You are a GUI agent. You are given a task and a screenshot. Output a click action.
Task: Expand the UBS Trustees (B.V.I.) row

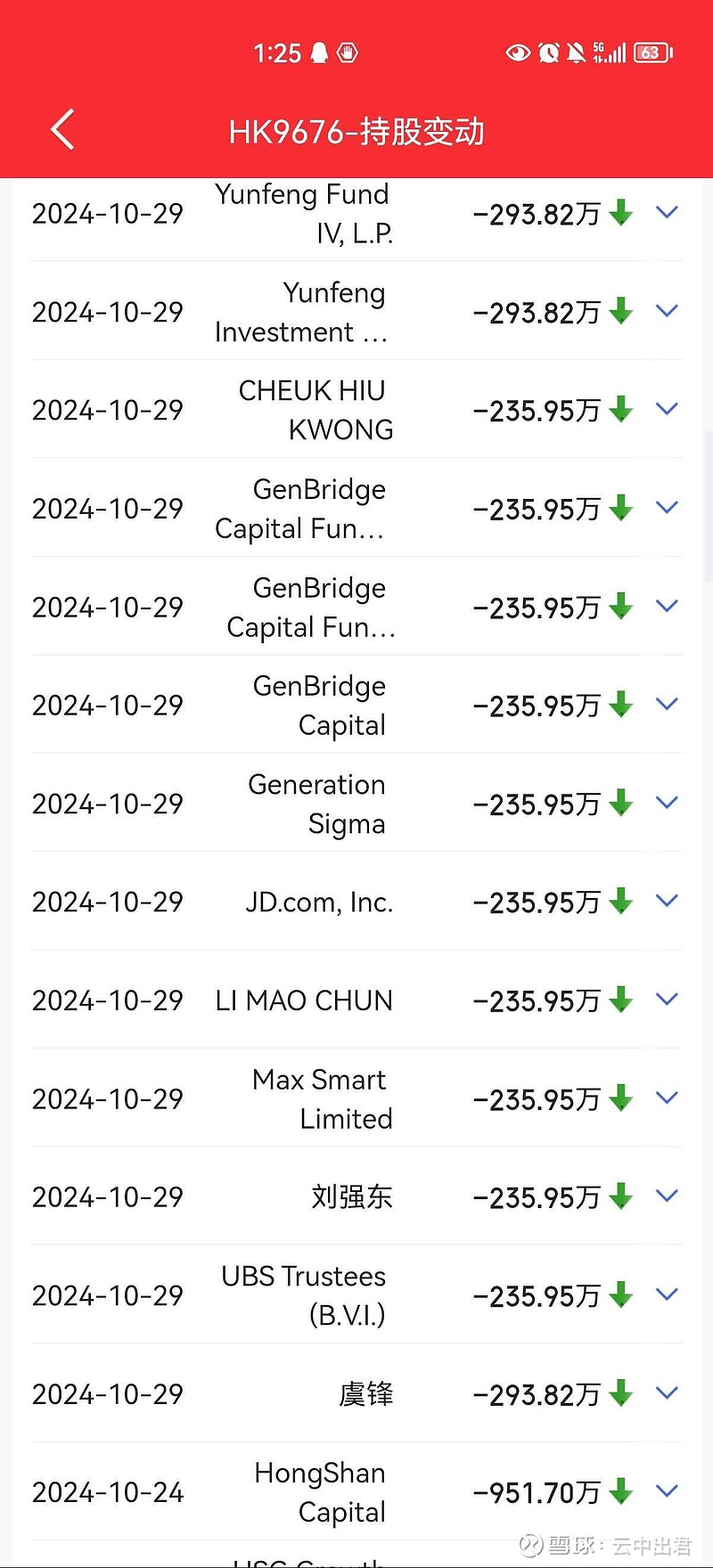(x=667, y=1294)
